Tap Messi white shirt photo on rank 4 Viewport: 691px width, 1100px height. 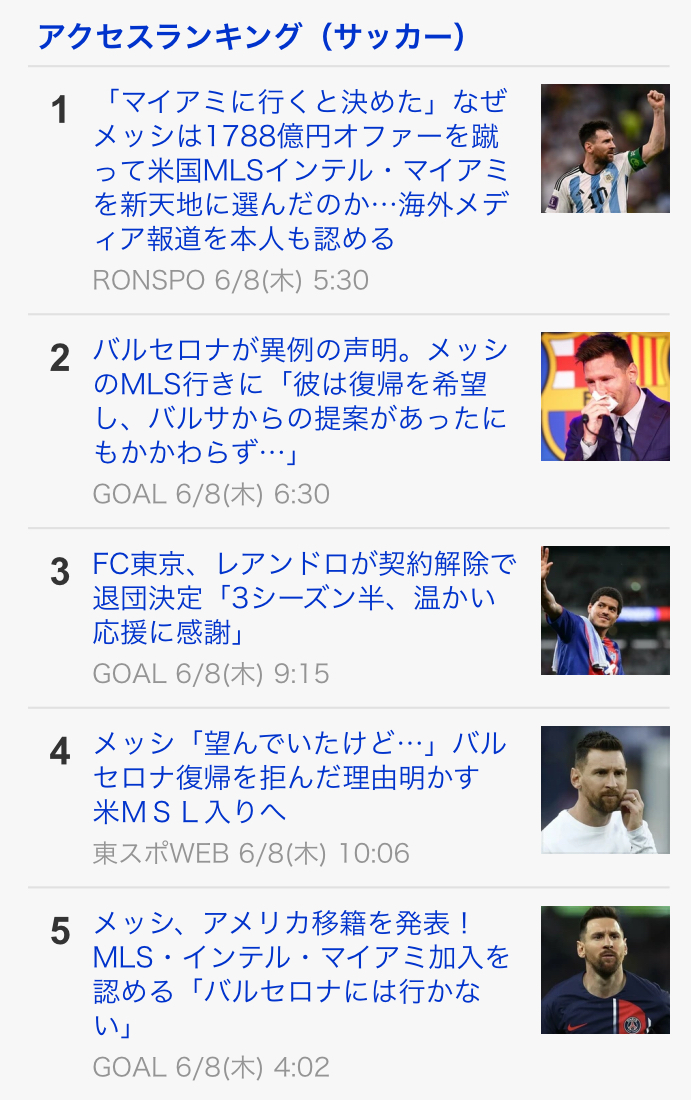[605, 790]
